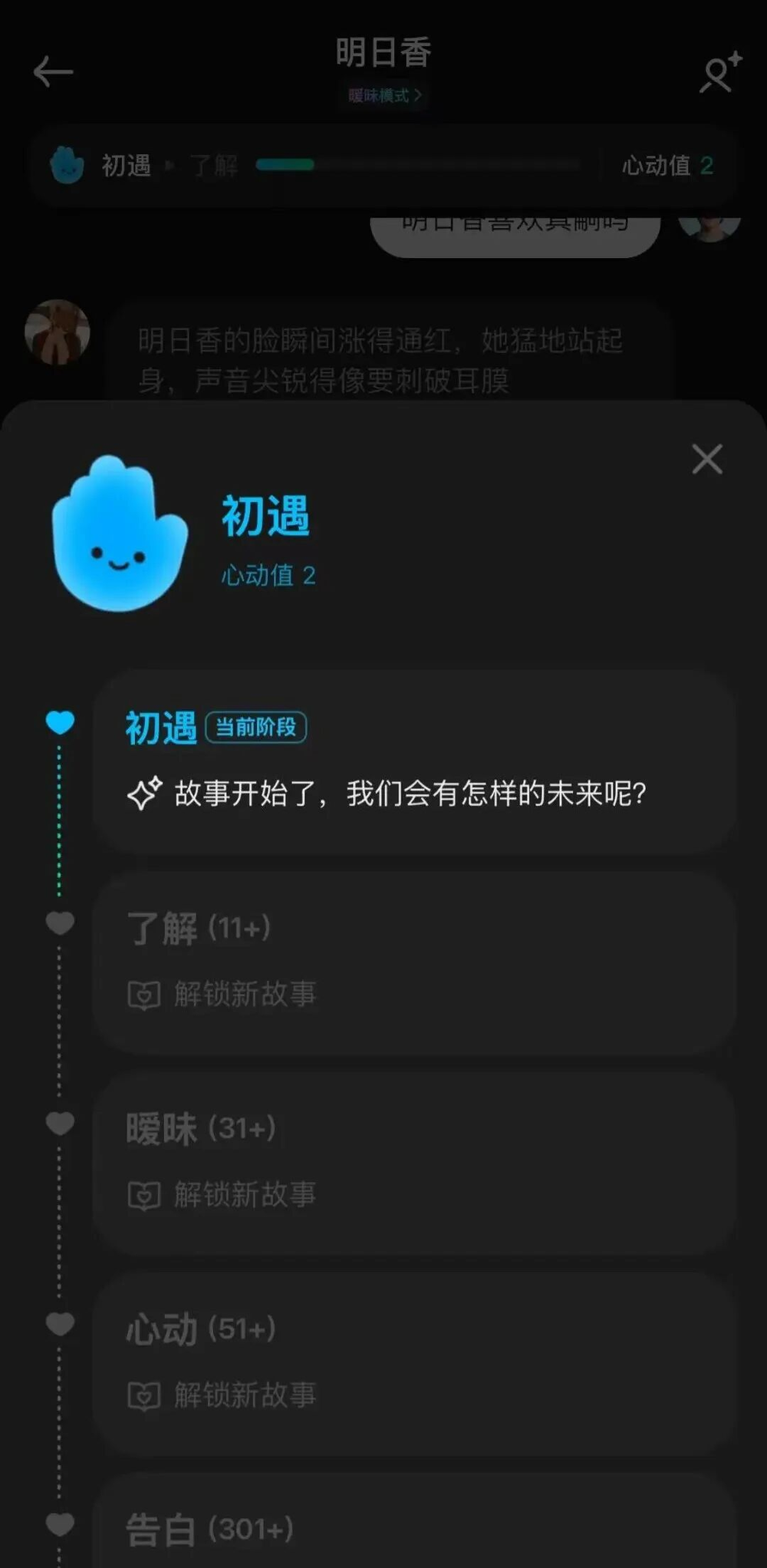Go back with the arrow

coord(54,72)
